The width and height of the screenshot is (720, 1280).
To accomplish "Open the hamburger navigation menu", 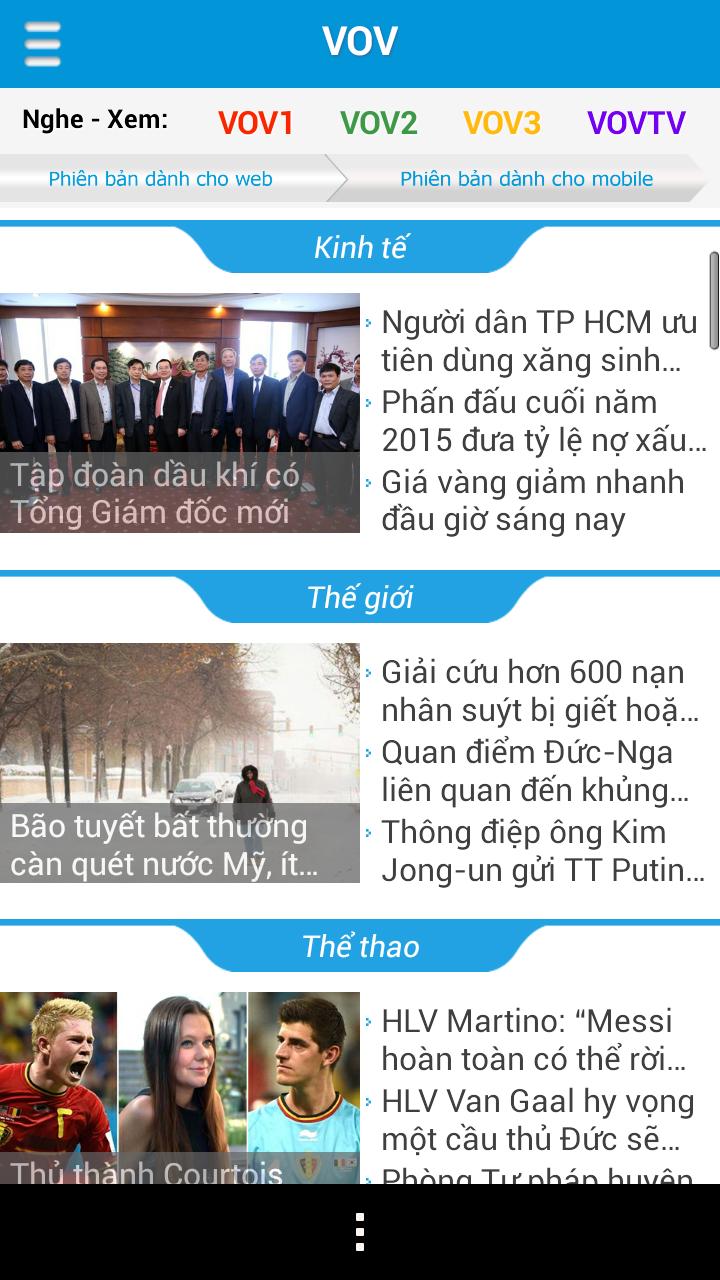I will tap(42, 44).
